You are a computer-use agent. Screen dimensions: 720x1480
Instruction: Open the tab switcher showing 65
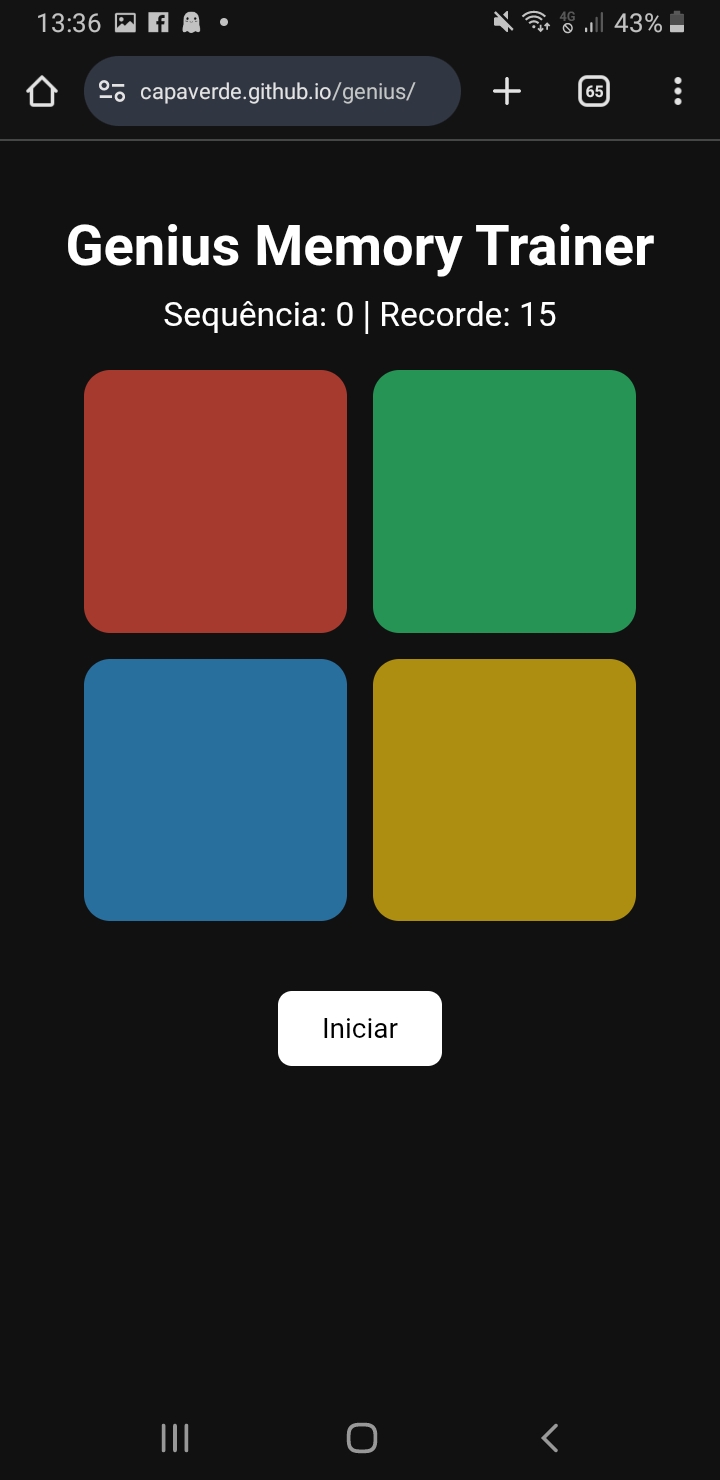(594, 92)
